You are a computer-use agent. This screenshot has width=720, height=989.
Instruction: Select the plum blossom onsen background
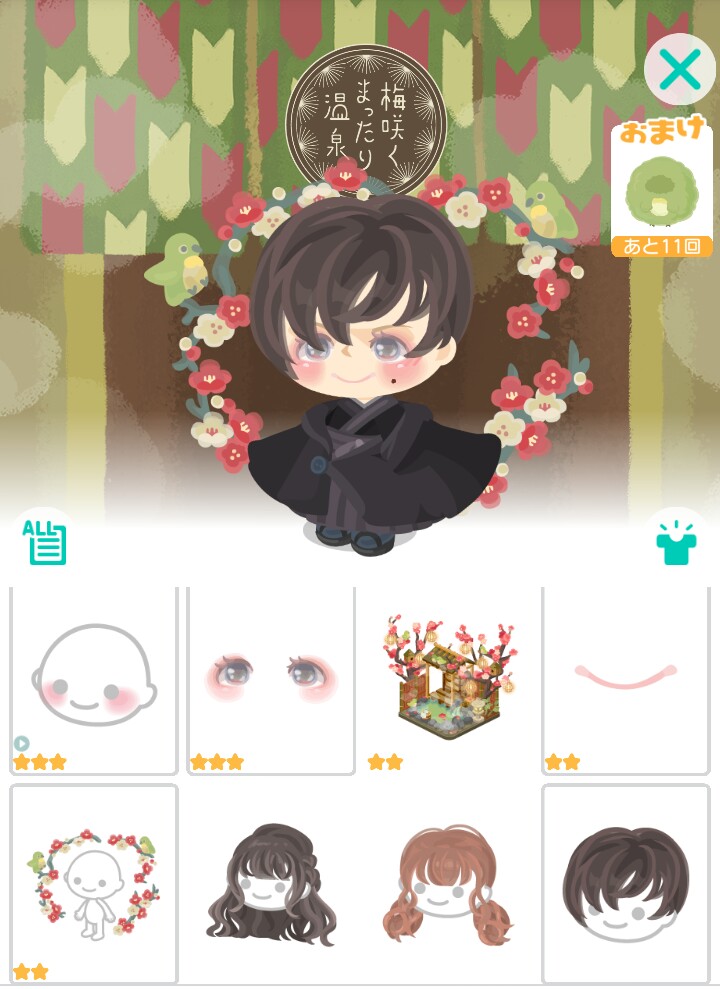448,680
